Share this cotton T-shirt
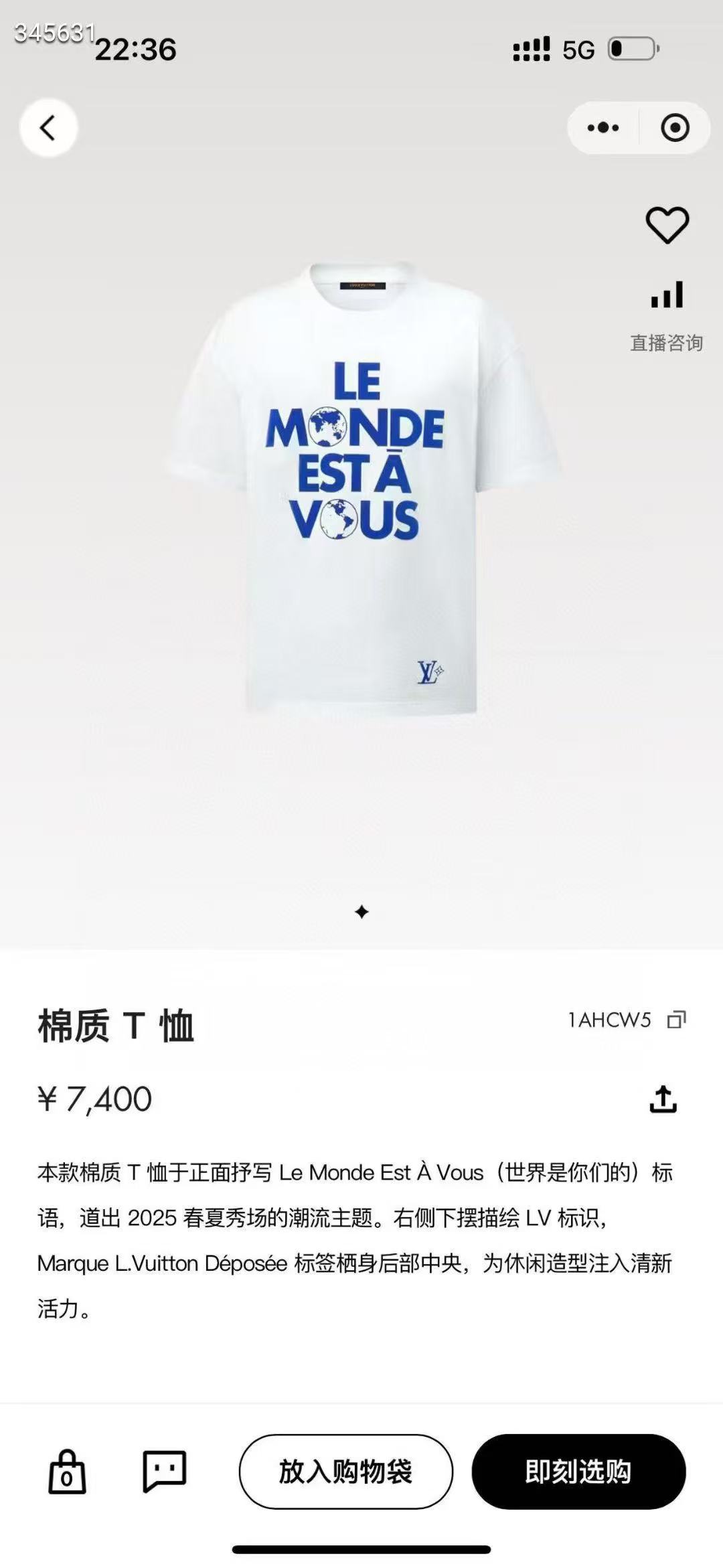 [x=663, y=1099]
